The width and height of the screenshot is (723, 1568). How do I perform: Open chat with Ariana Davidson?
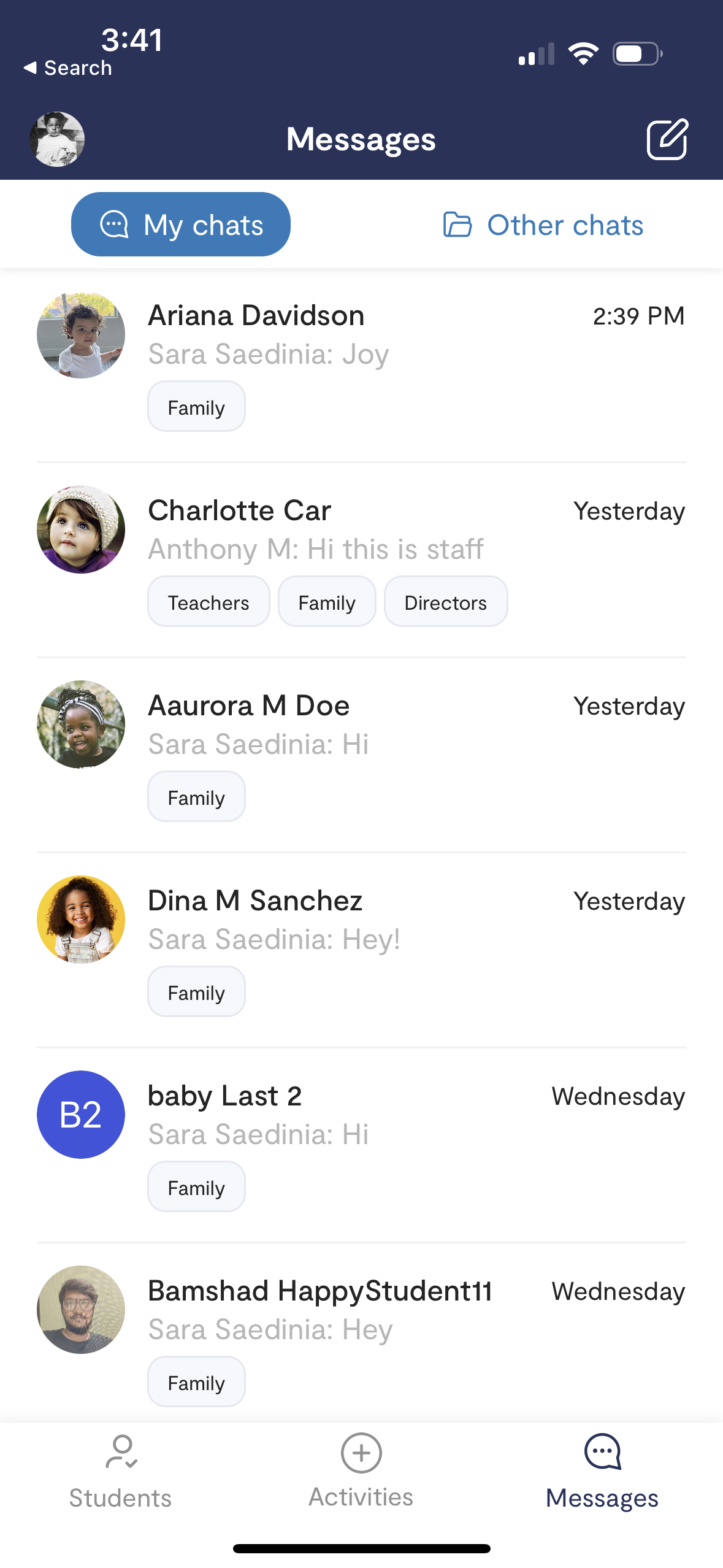361,365
